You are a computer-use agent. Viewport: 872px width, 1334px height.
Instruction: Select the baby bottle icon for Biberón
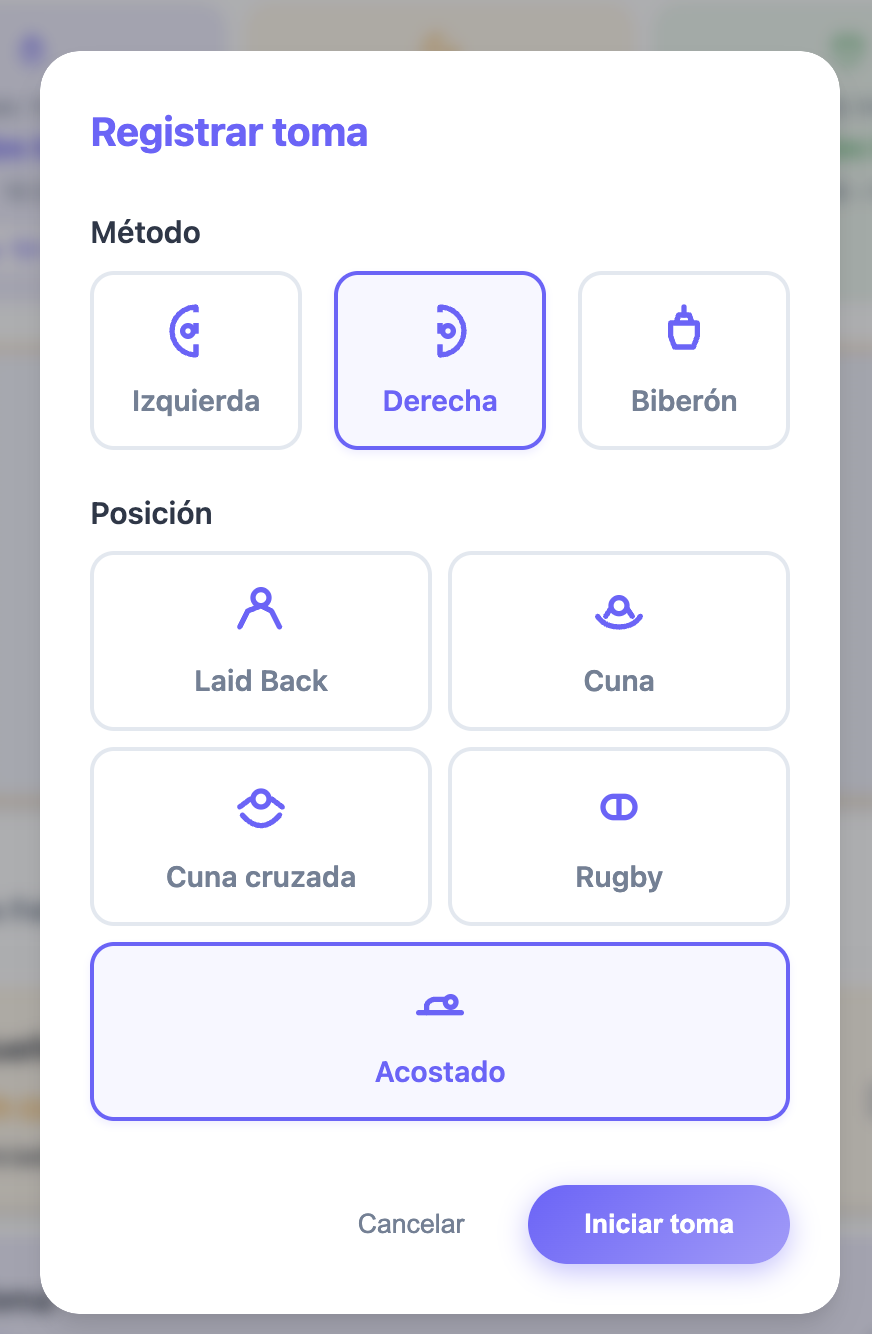(683, 328)
